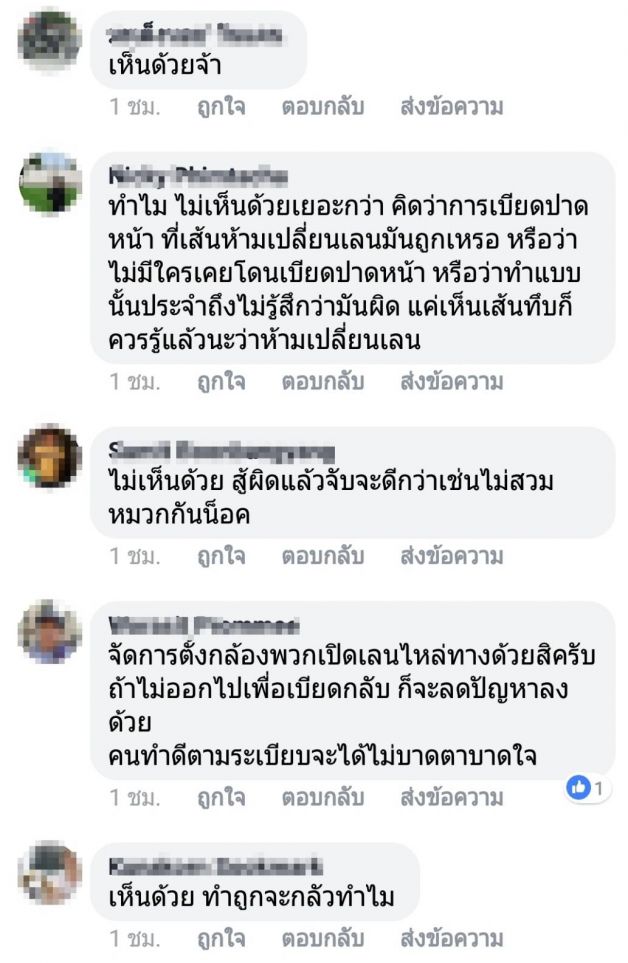Open the avatar beside the 'หมวกกันน็อค' comment
Screen dimensions: 628x963
tap(50, 456)
